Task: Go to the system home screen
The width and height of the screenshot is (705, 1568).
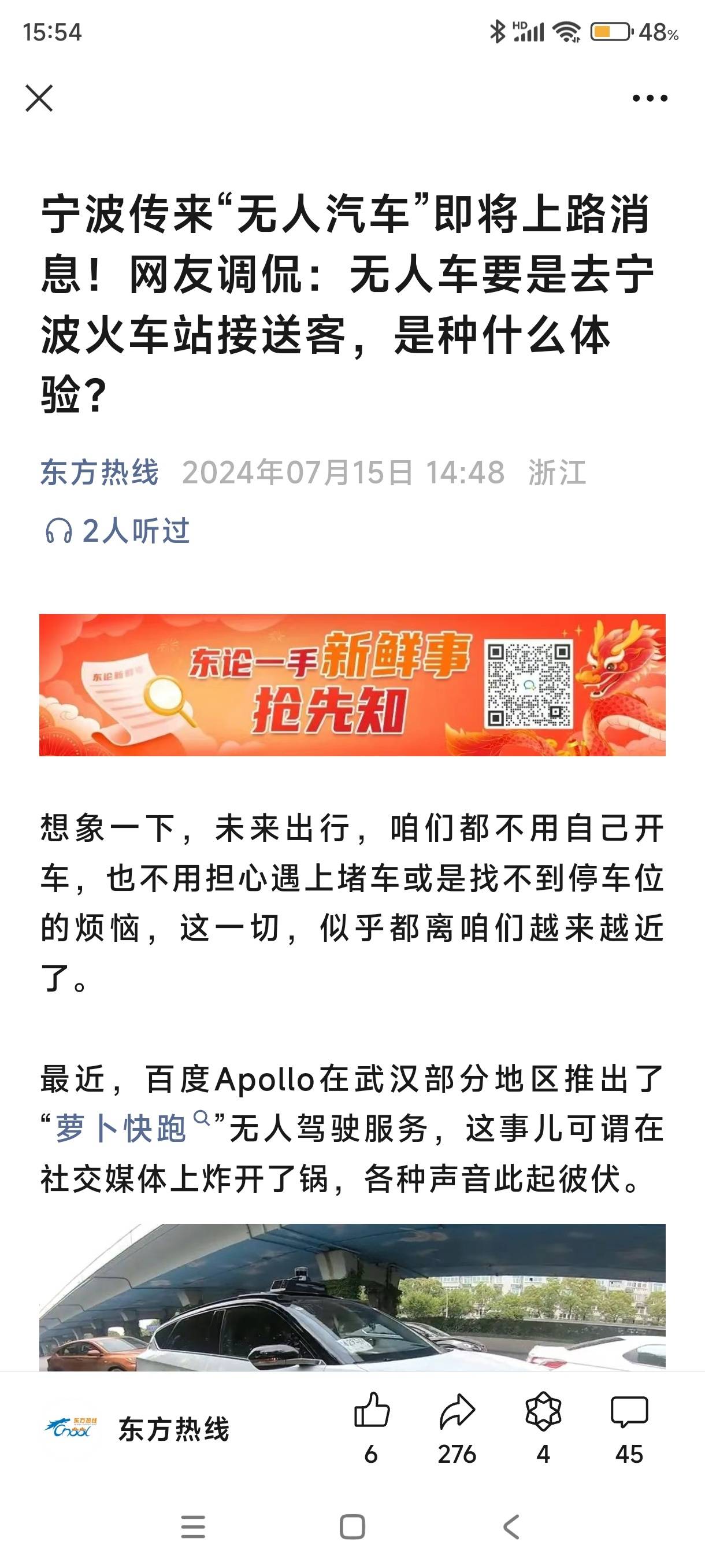Action: [352, 1526]
